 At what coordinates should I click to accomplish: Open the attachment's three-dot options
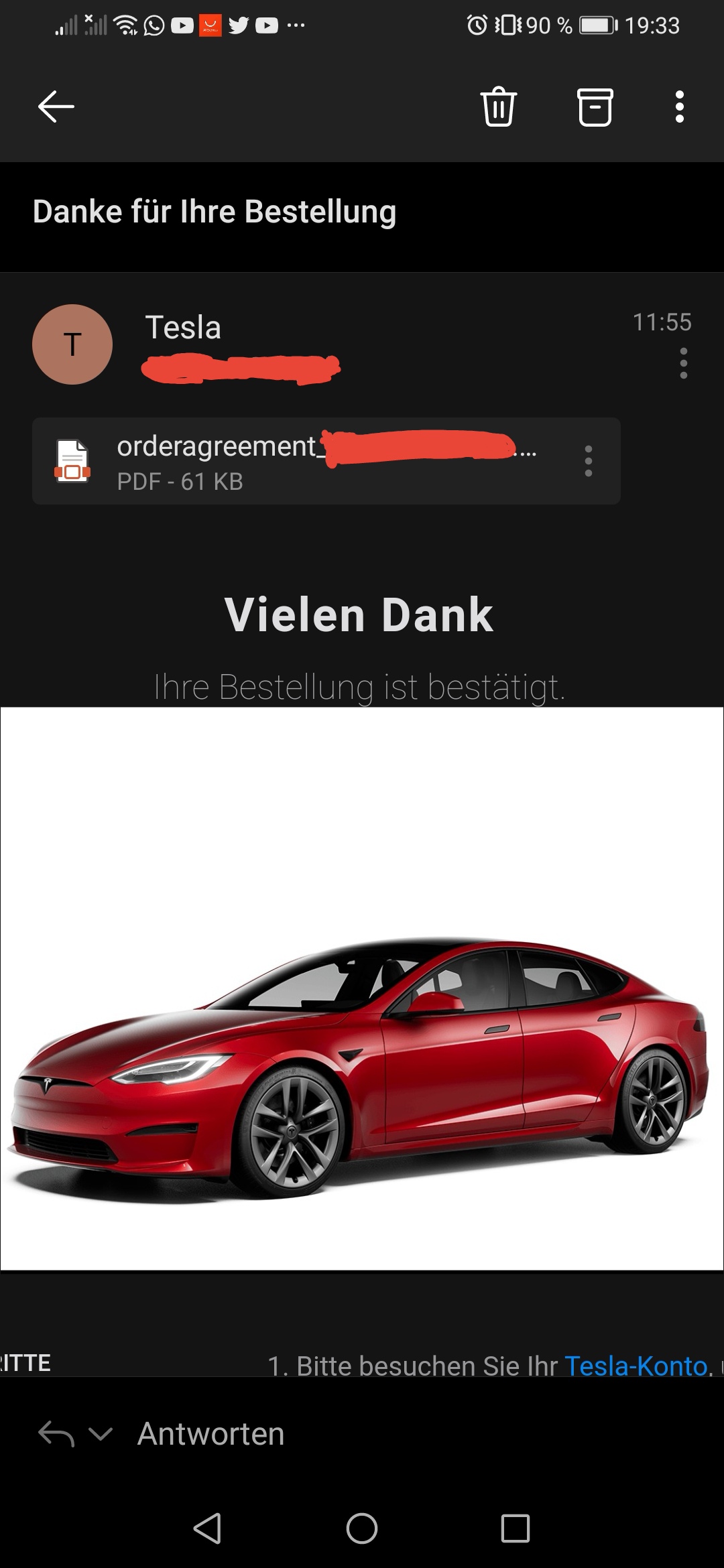588,461
